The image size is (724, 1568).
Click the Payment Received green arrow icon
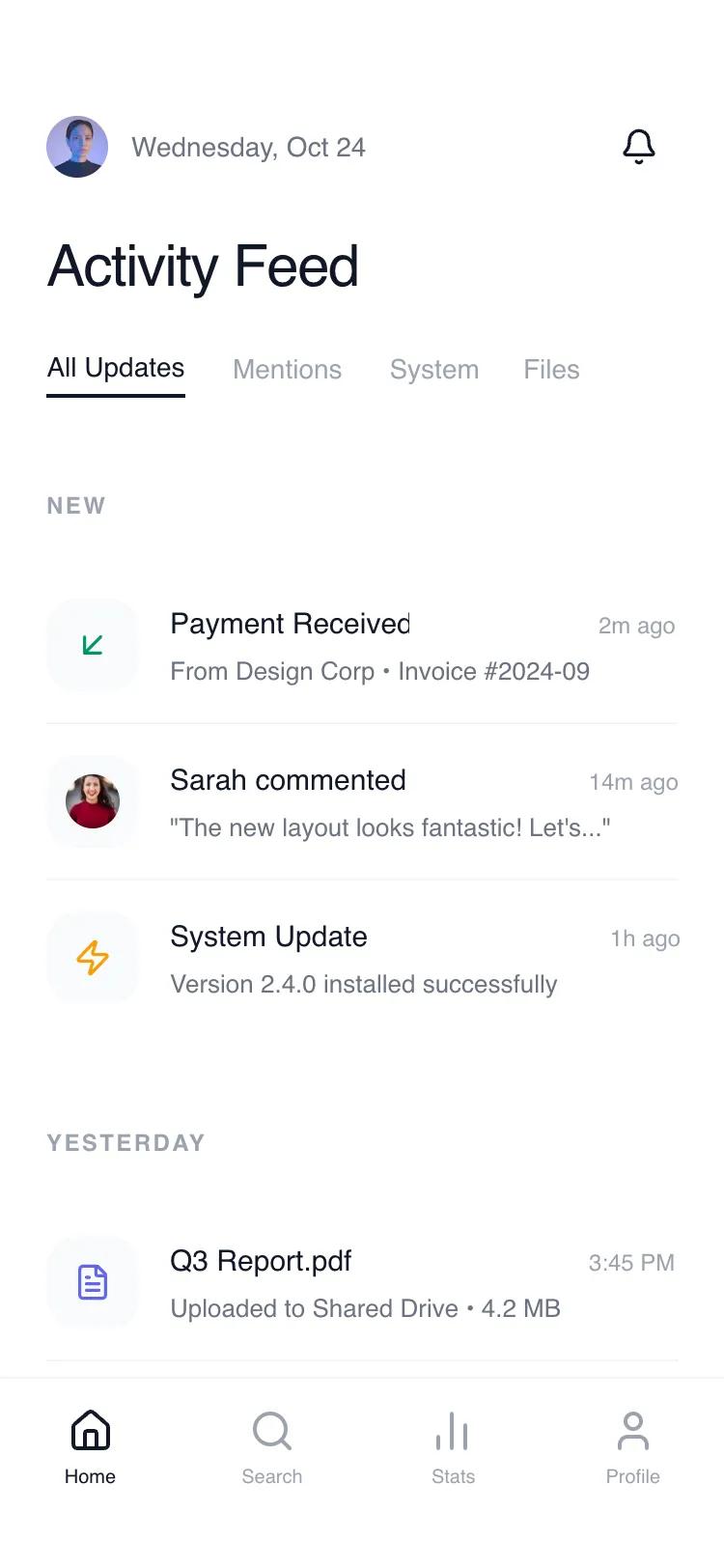pos(93,645)
